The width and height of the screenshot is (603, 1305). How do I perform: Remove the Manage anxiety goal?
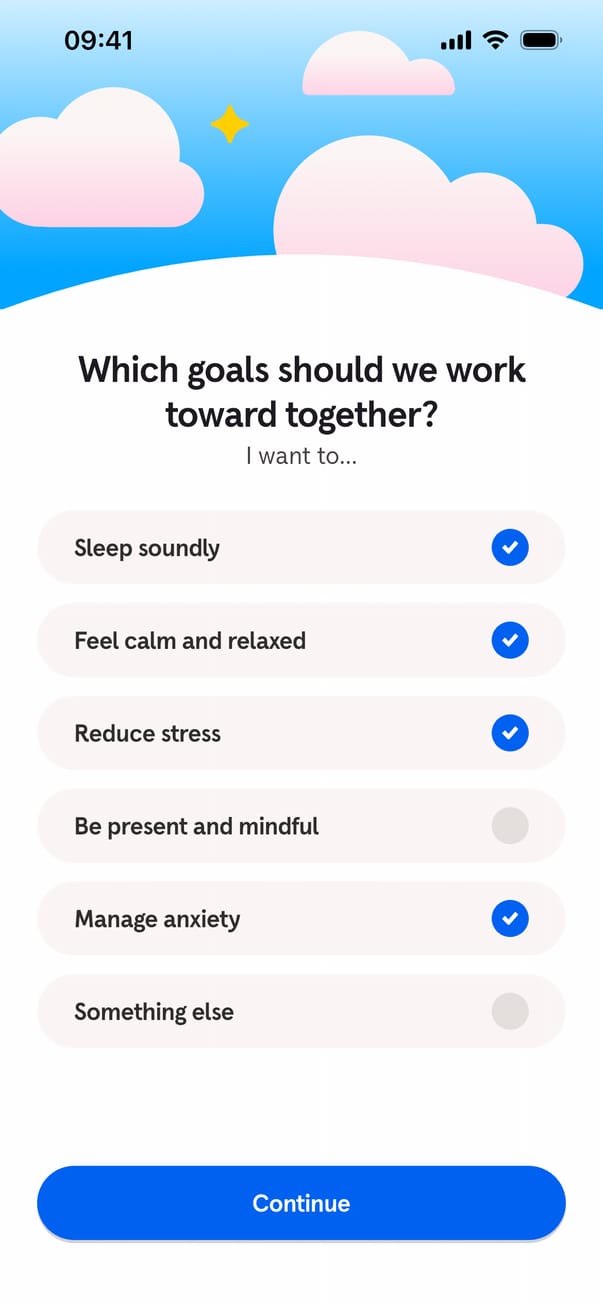[x=509, y=918]
